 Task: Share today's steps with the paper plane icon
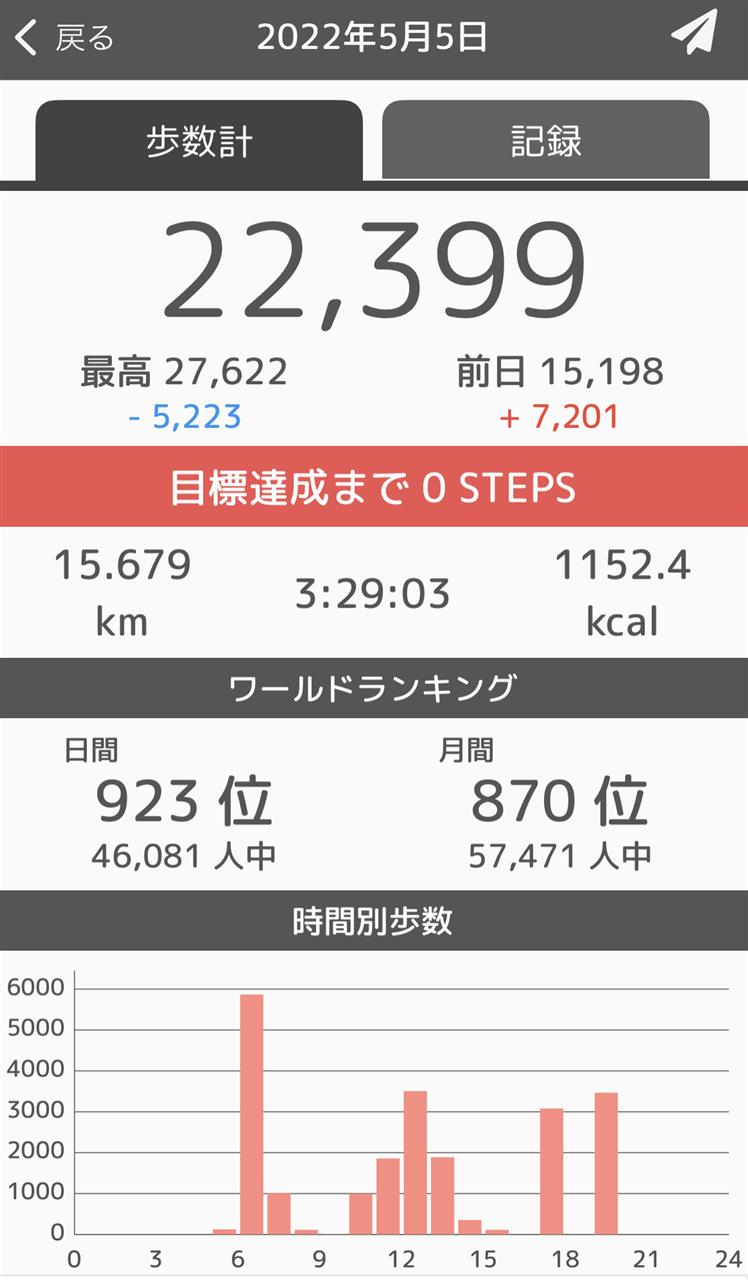694,34
